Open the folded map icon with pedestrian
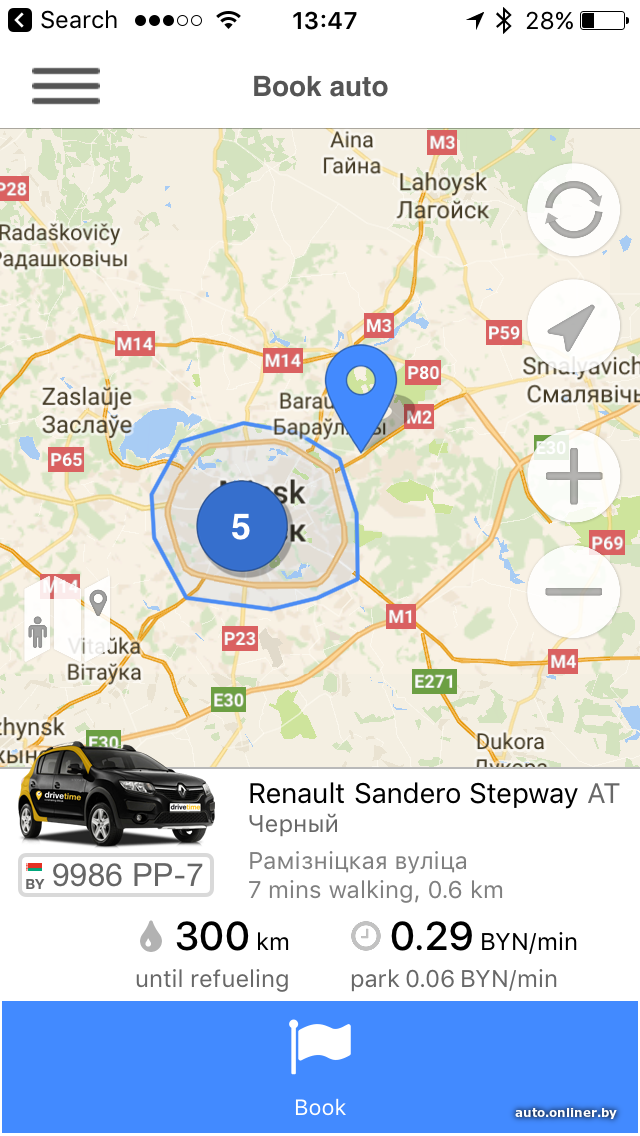640x1136 pixels. pyautogui.click(x=67, y=621)
